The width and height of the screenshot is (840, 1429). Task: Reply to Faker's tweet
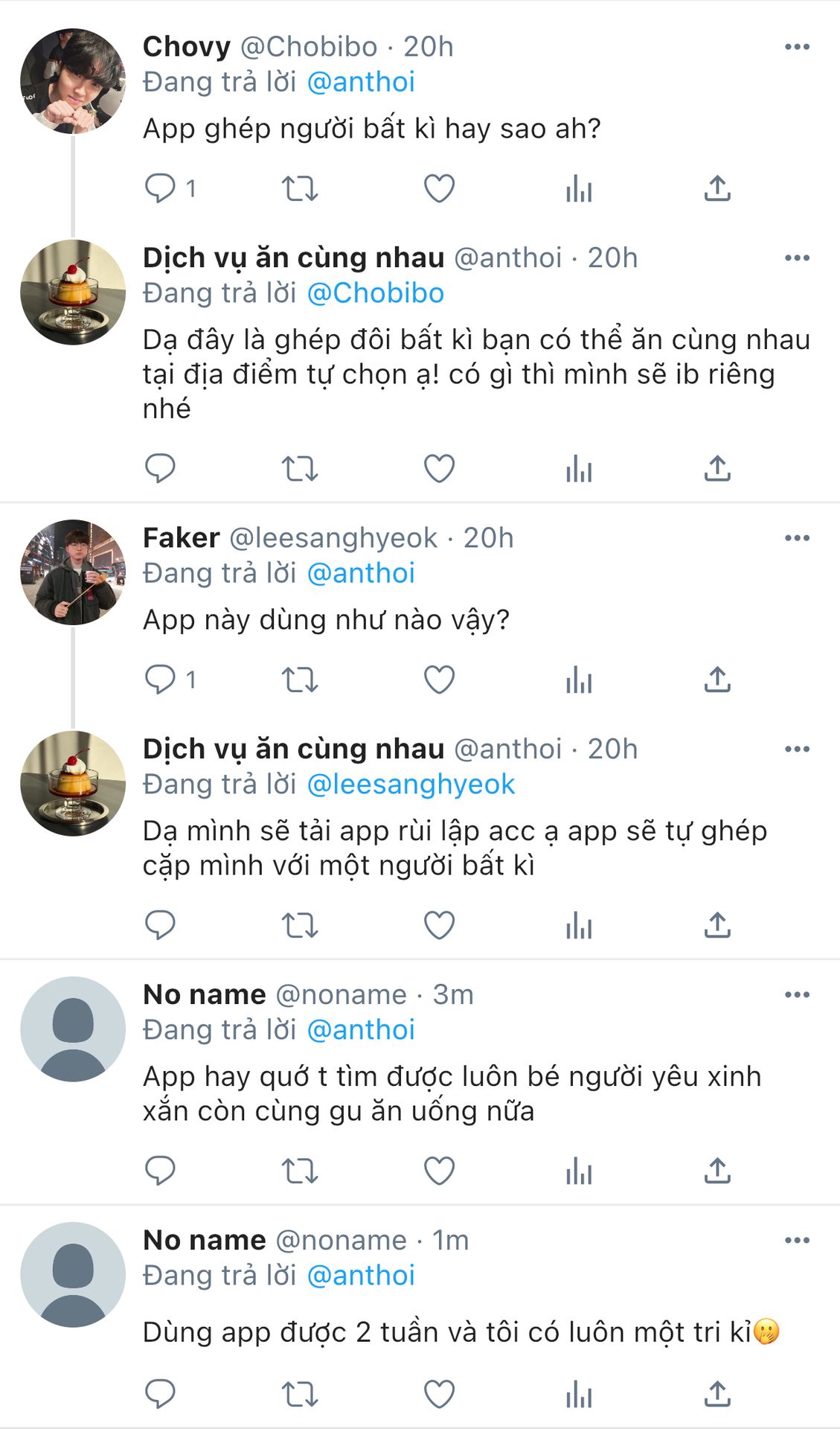(160, 680)
